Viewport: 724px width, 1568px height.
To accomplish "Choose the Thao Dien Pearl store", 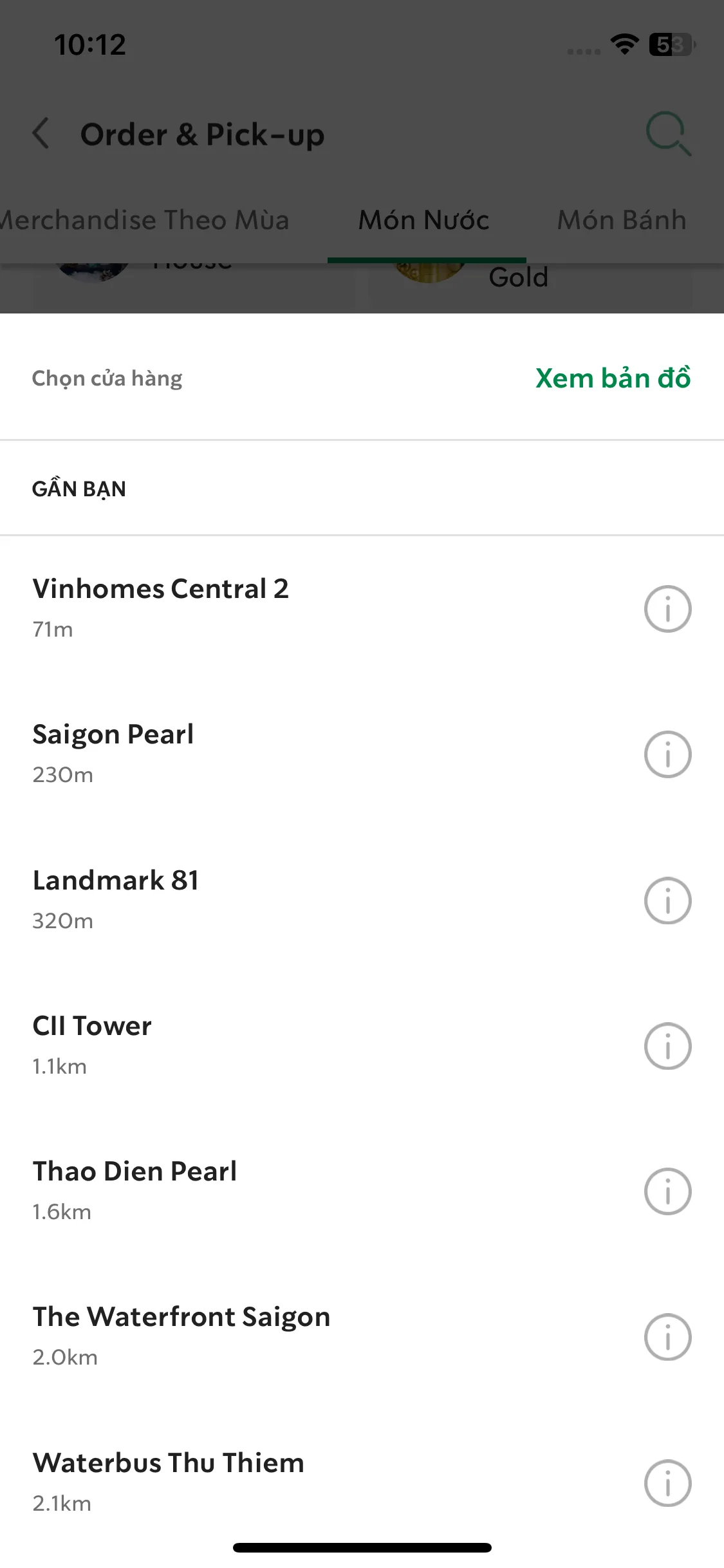I will (x=135, y=1171).
